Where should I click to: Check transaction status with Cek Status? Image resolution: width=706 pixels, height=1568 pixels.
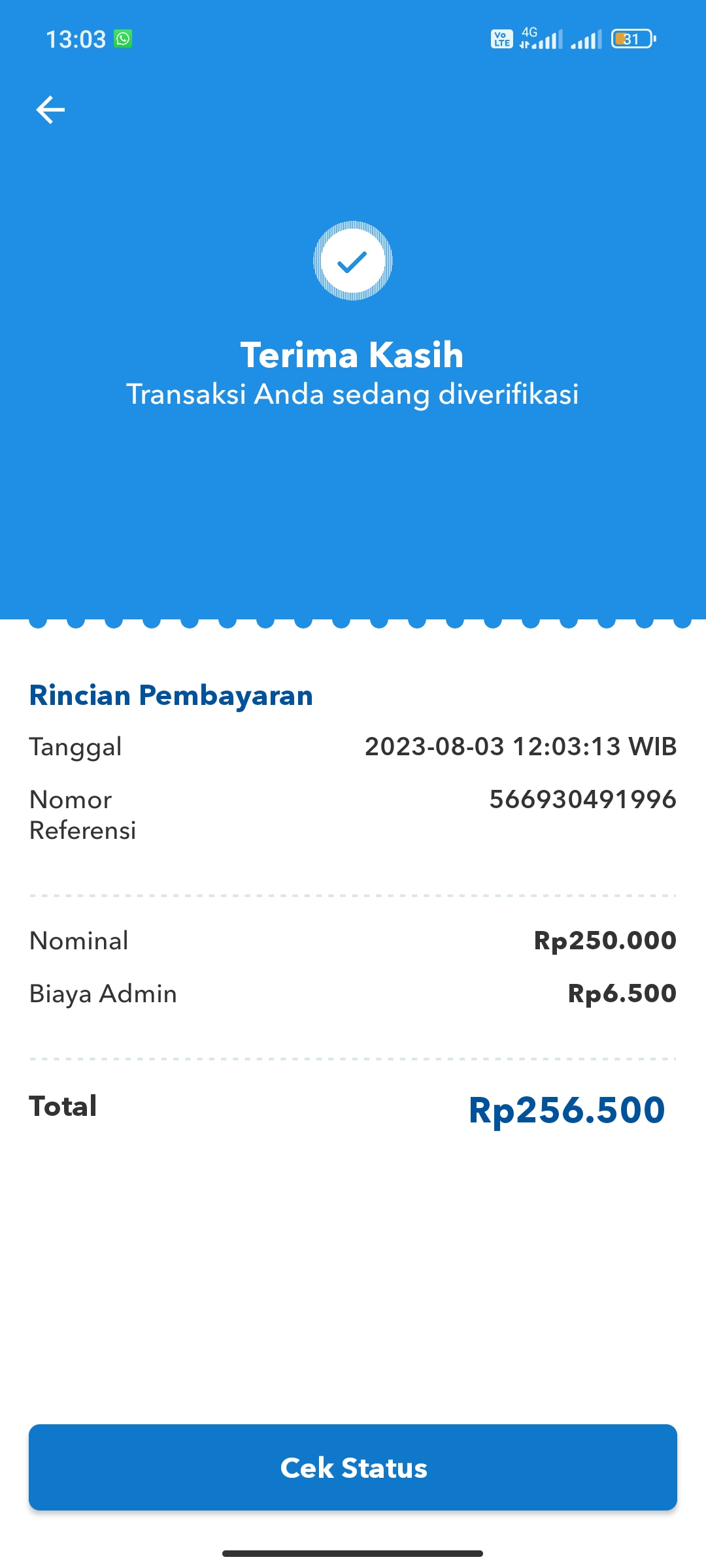[x=353, y=1467]
